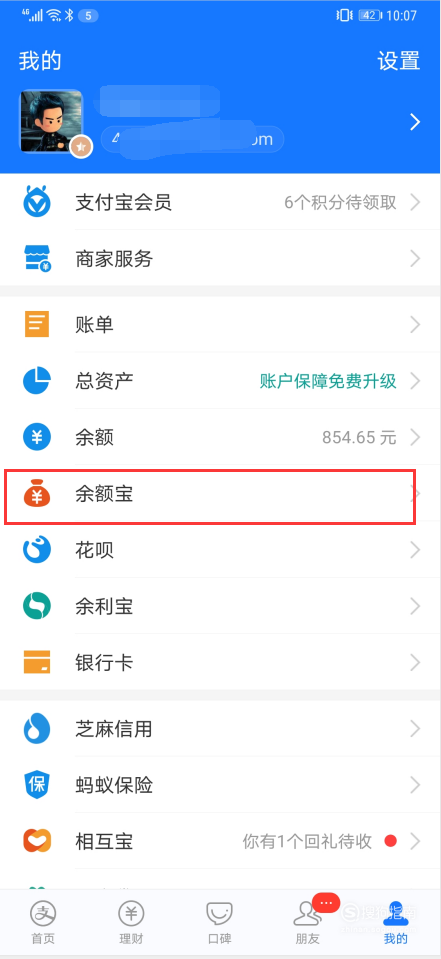The height and width of the screenshot is (959, 441).
Task: Open 总资产 row
Action: tap(220, 381)
